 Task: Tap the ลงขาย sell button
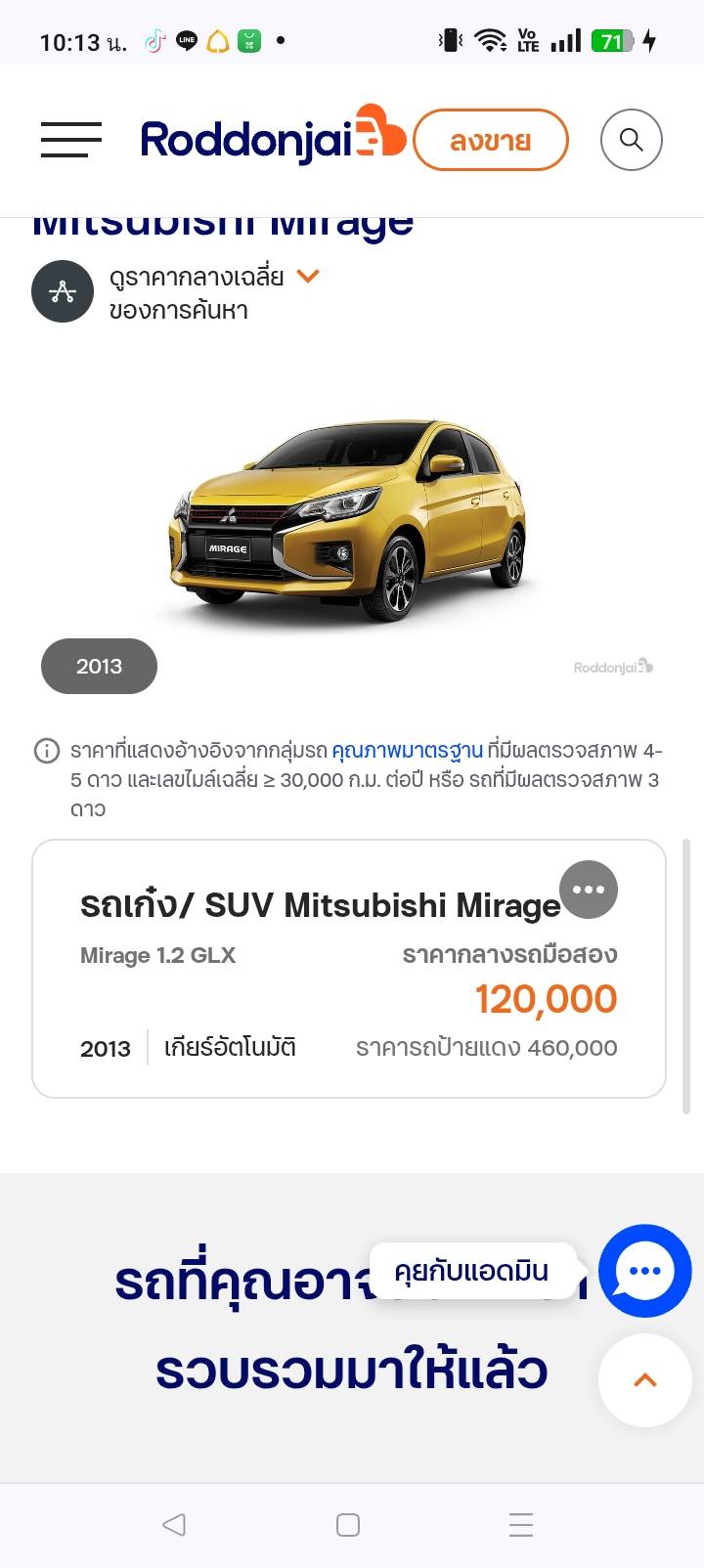[x=490, y=141]
